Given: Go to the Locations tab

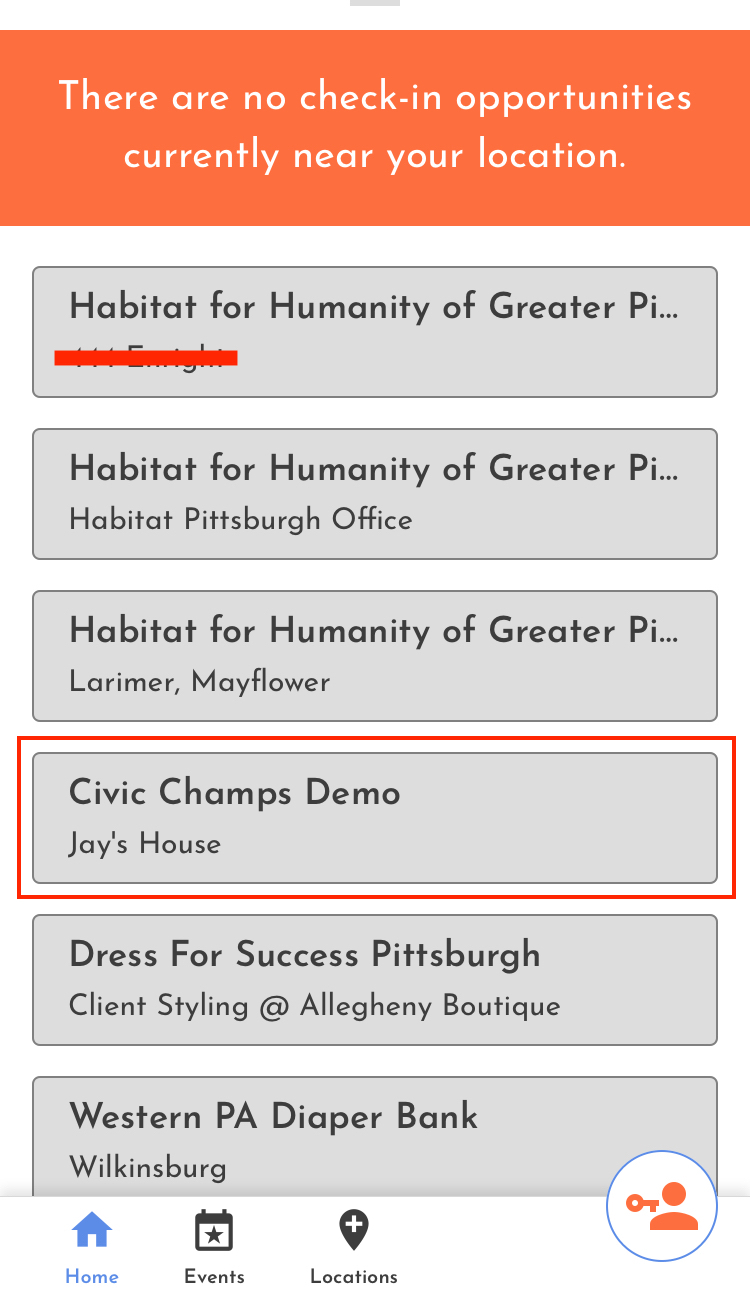Looking at the screenshot, I should point(354,1247).
